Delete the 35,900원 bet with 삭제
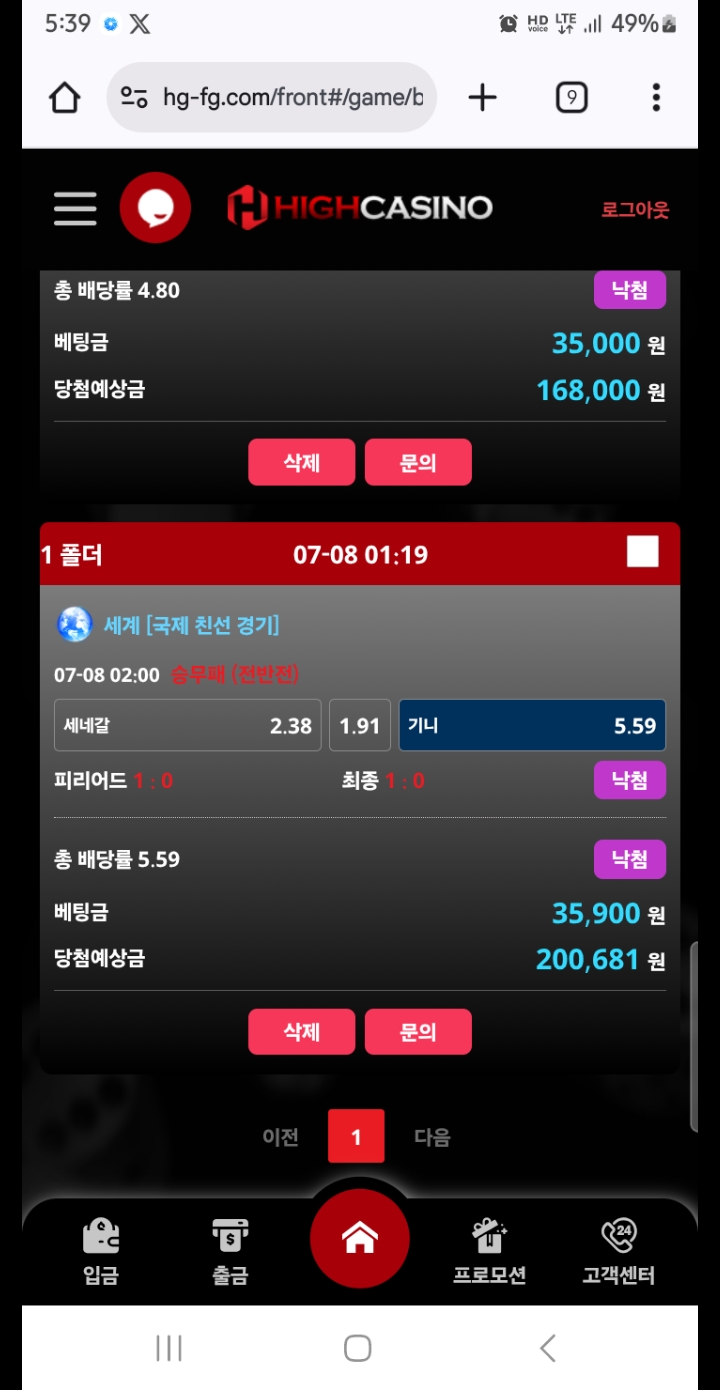720x1390 pixels. (x=301, y=1031)
